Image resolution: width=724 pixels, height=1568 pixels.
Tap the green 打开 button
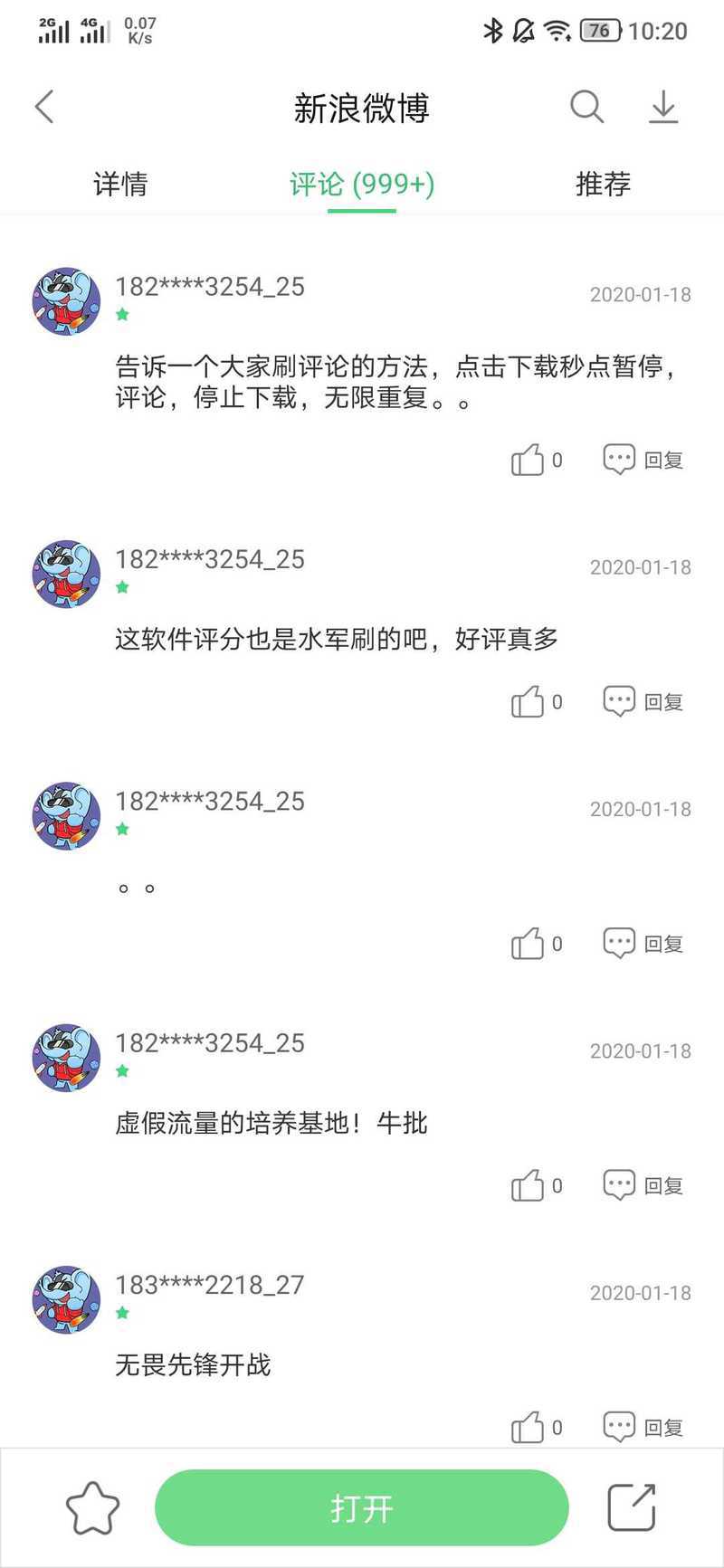(361, 1507)
